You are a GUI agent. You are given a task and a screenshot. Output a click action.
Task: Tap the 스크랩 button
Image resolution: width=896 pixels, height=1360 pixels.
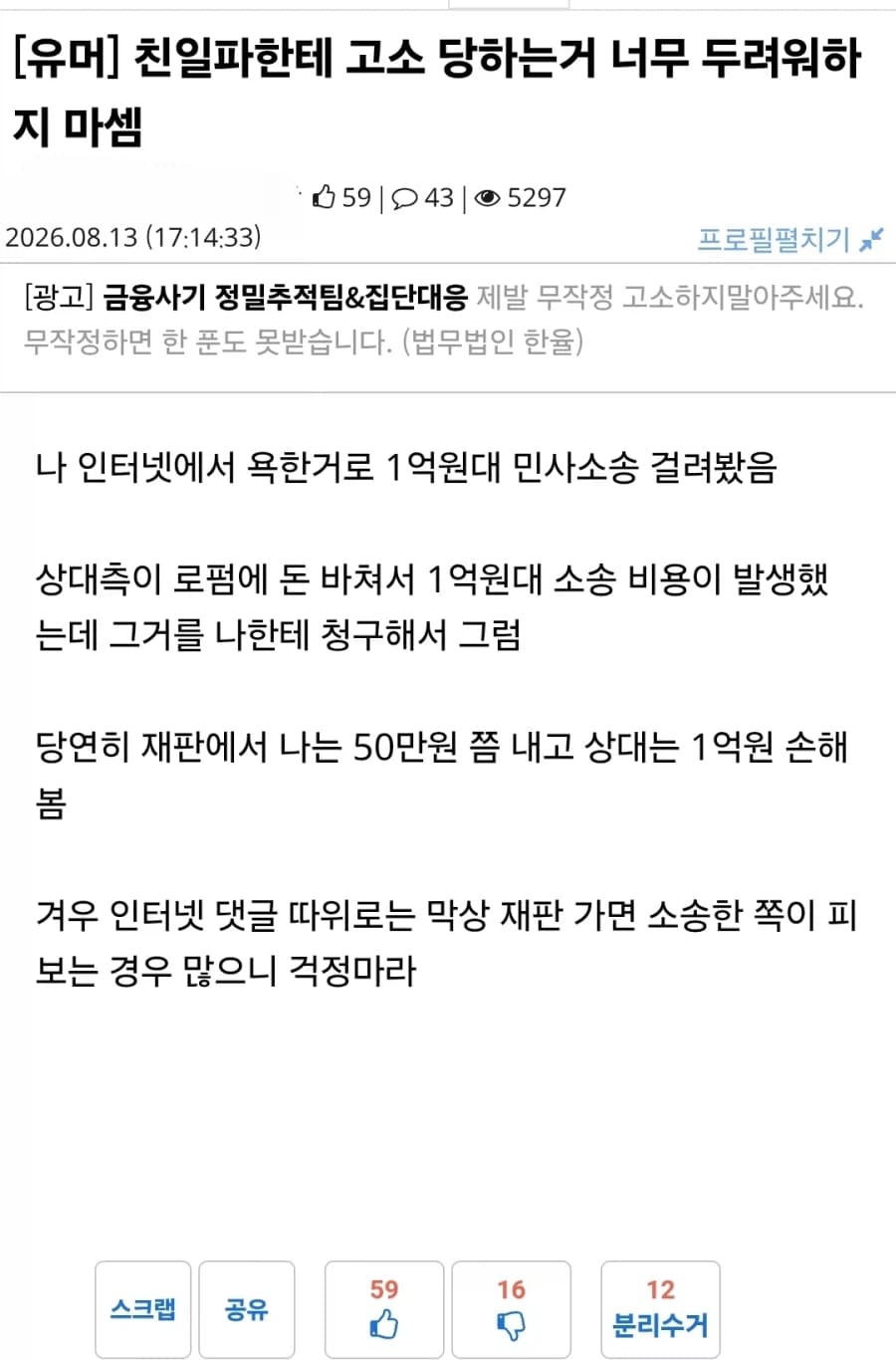143,1309
